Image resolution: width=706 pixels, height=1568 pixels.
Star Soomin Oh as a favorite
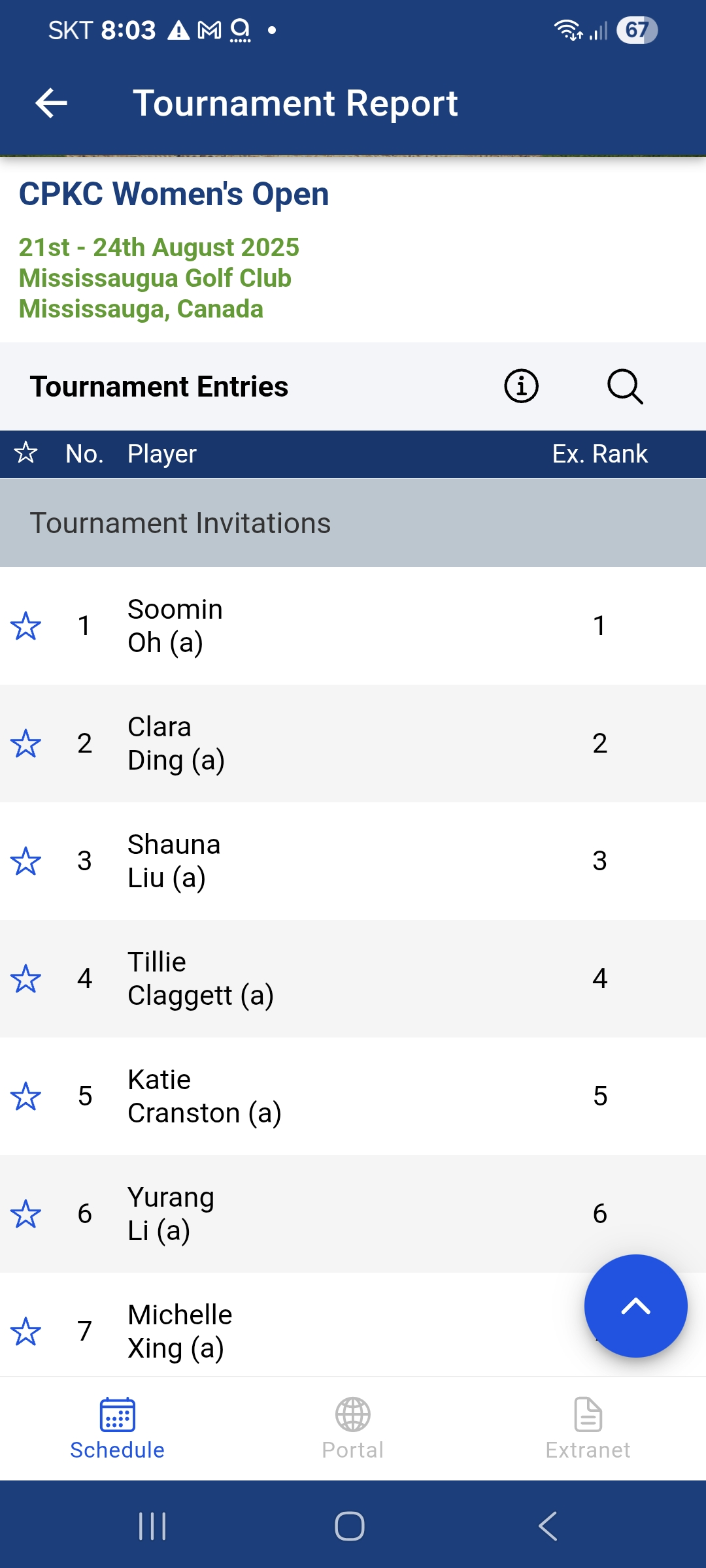click(x=26, y=626)
